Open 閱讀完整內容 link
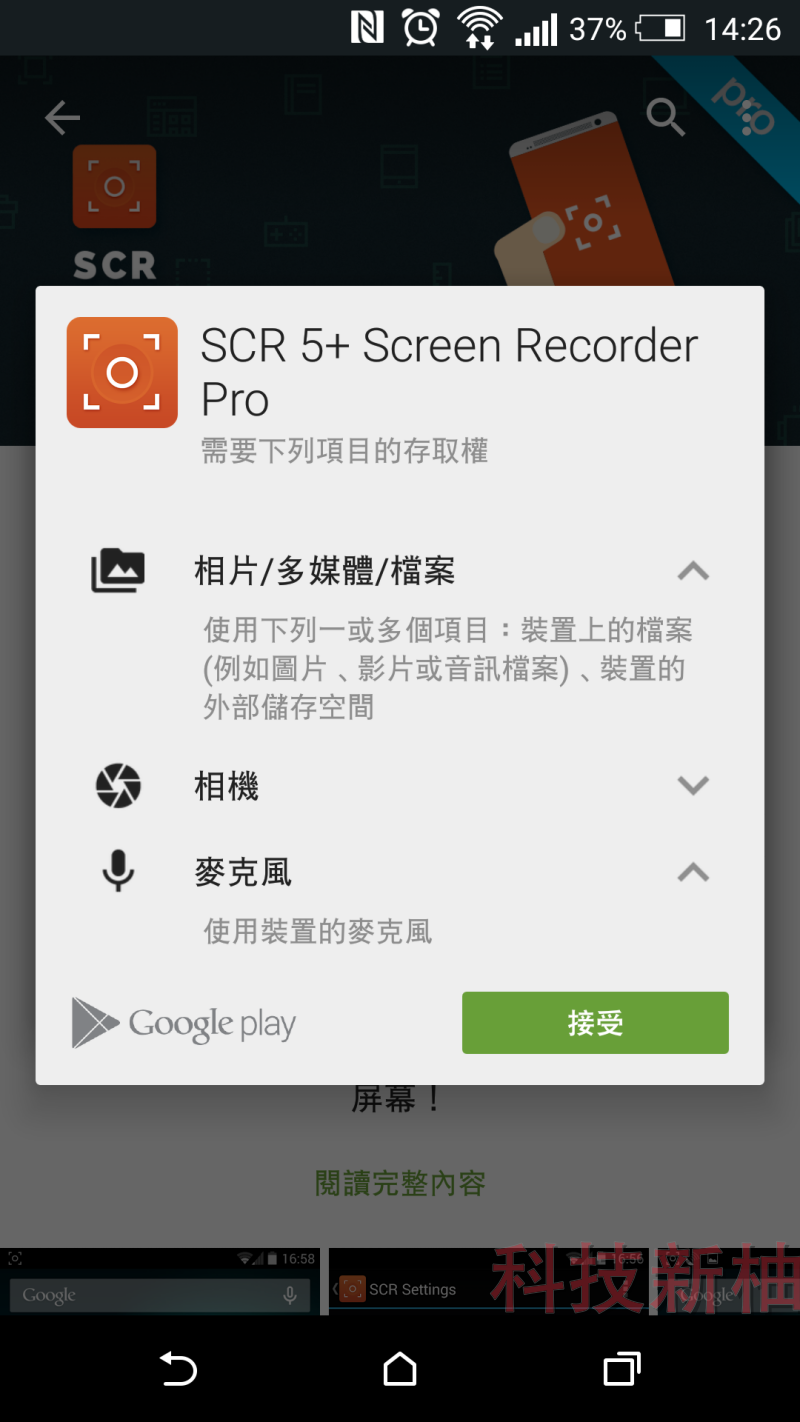 point(400,1183)
